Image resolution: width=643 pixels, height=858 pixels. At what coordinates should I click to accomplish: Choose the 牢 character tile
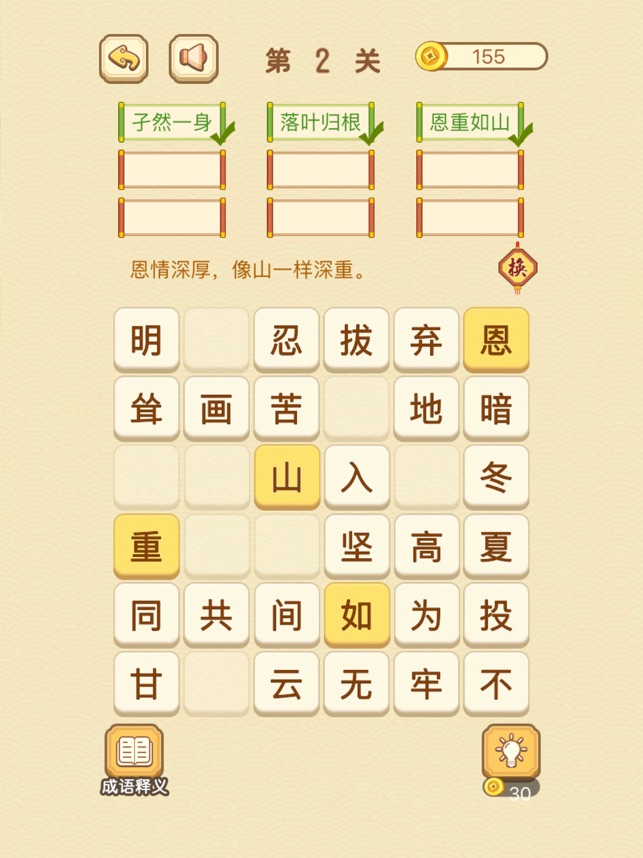(426, 685)
